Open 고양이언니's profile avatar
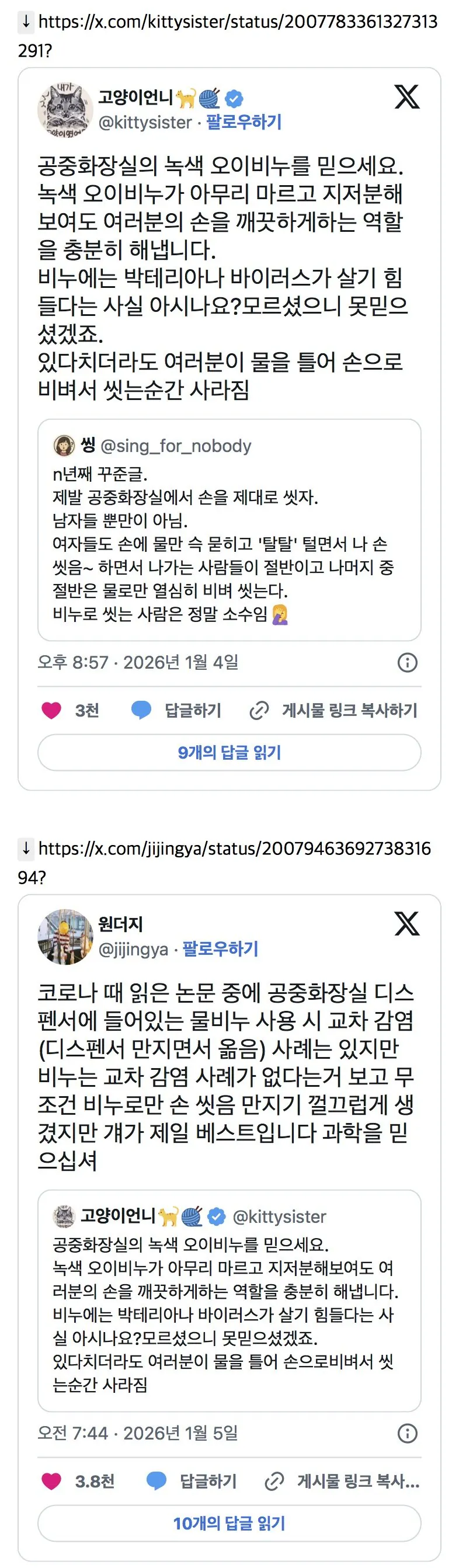The width and height of the screenshot is (459, 1568). click(x=65, y=110)
